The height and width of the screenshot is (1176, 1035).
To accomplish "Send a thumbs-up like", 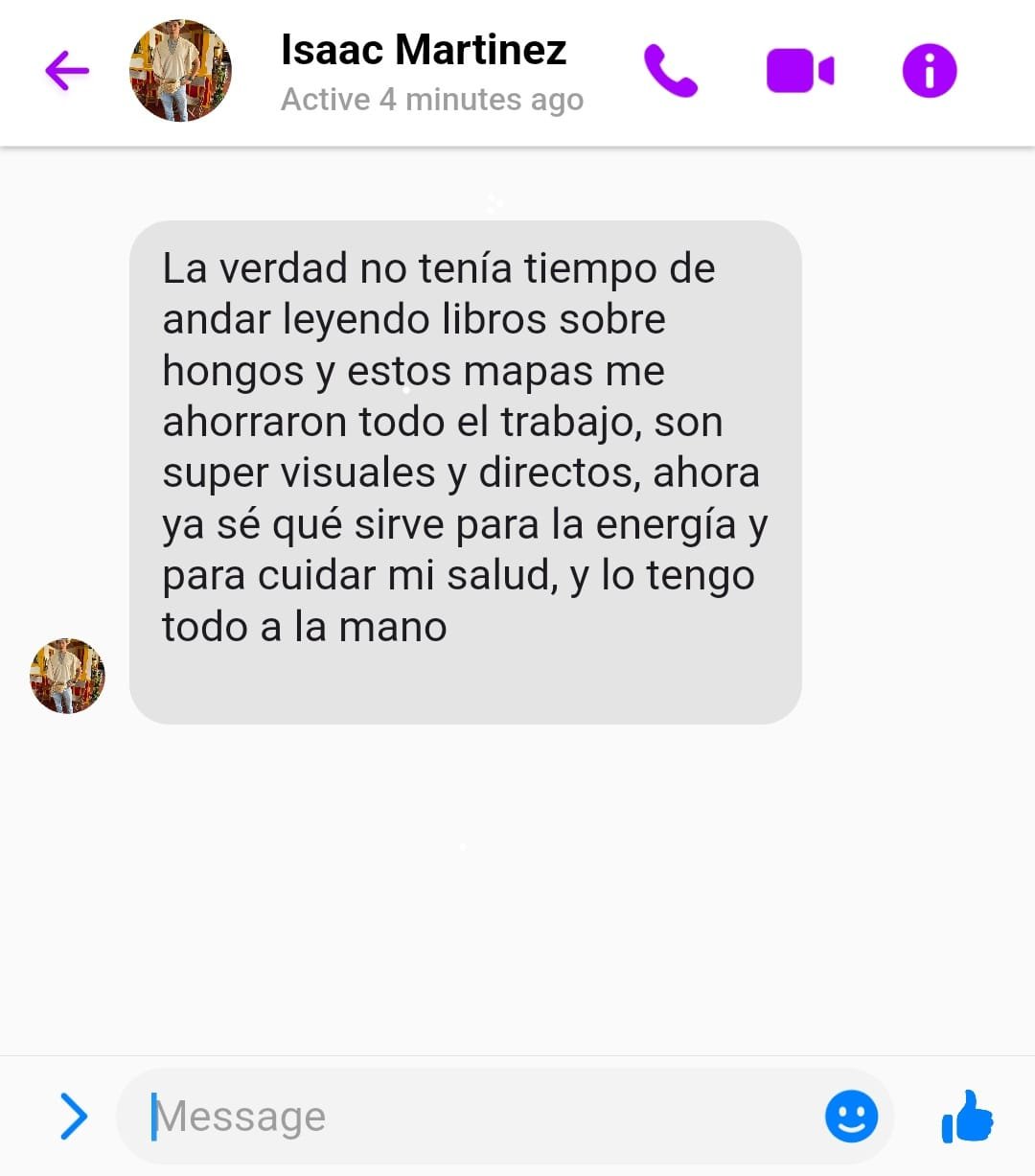I will (967, 1117).
